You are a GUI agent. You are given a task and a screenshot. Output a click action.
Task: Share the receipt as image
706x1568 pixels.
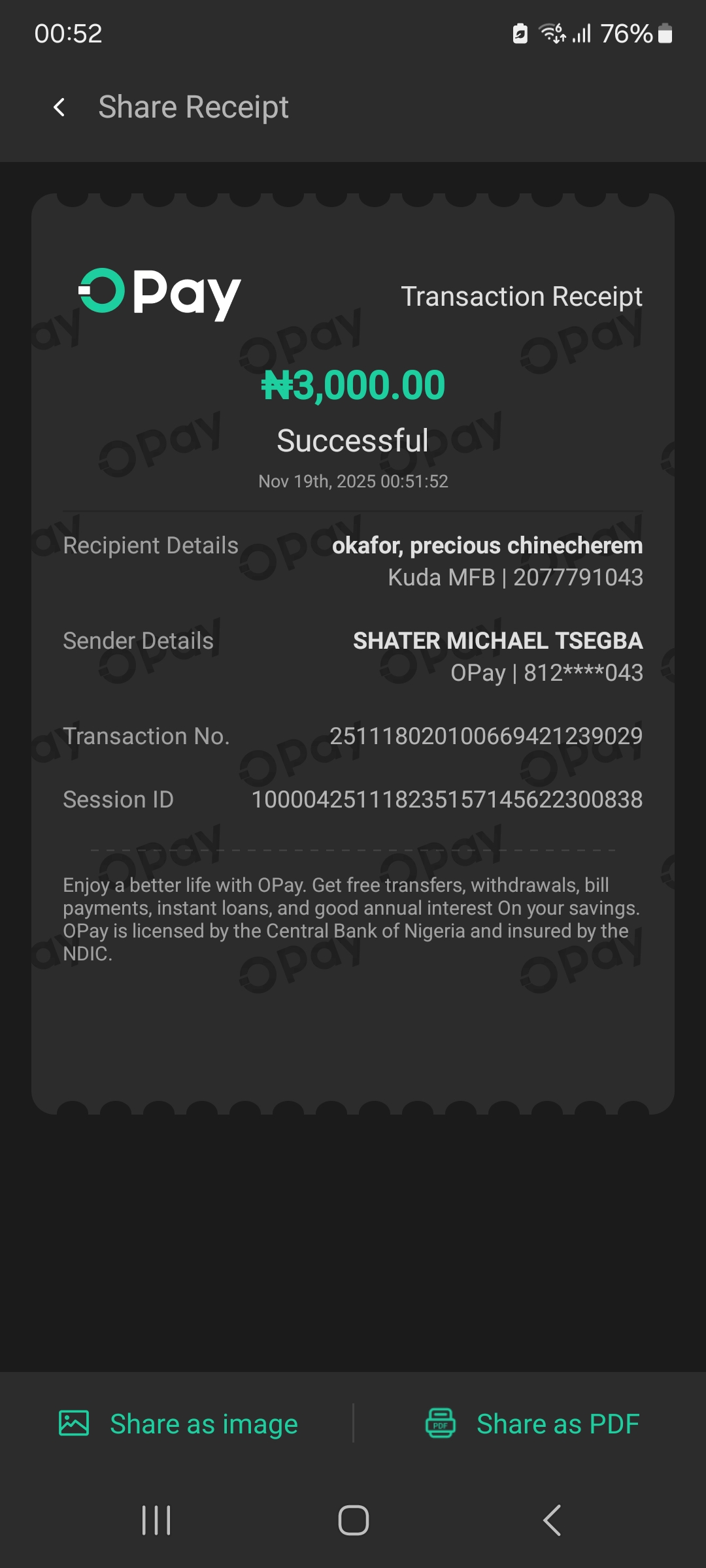(x=178, y=1424)
